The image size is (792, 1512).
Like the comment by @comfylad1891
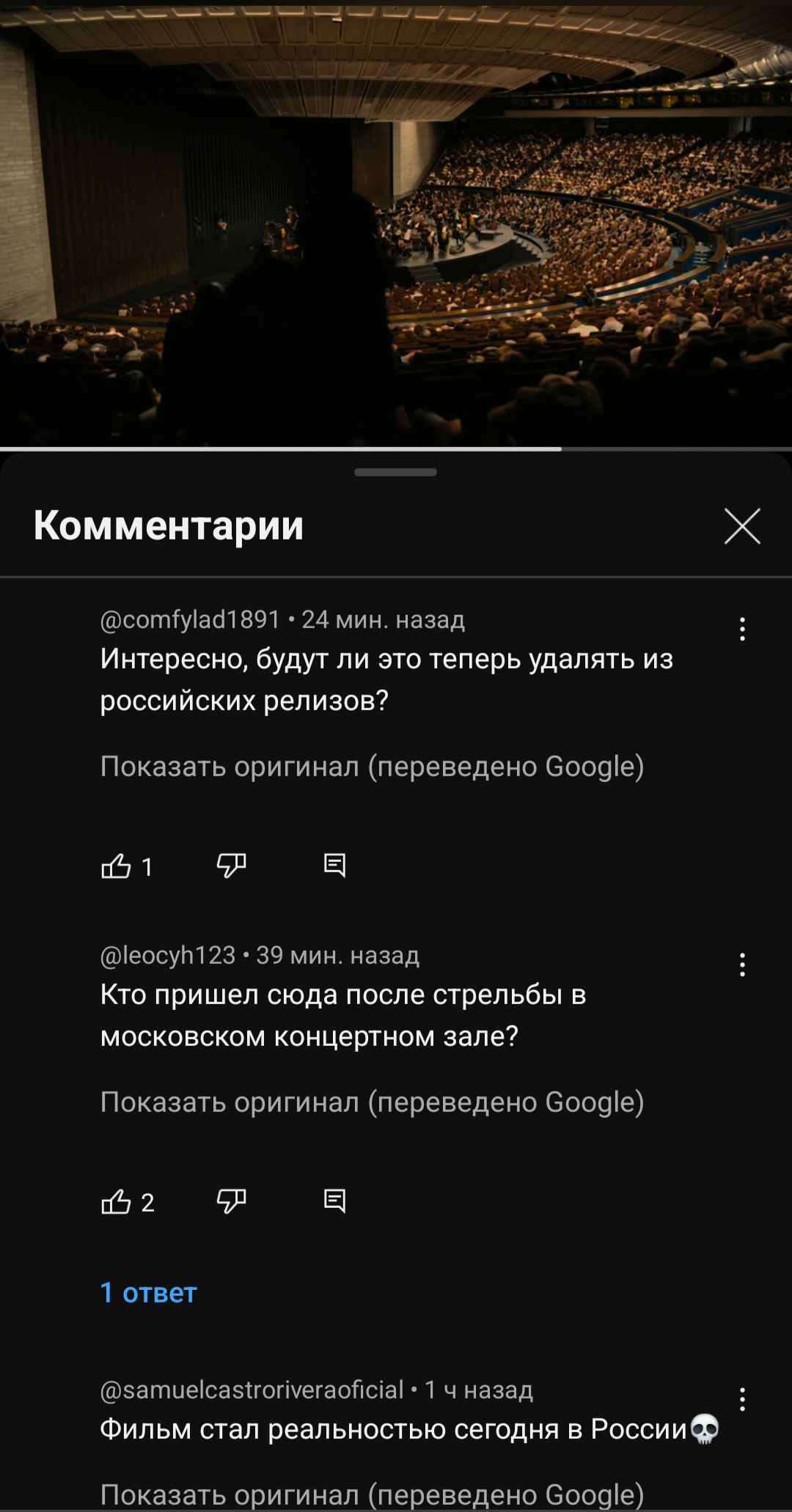pos(116,866)
